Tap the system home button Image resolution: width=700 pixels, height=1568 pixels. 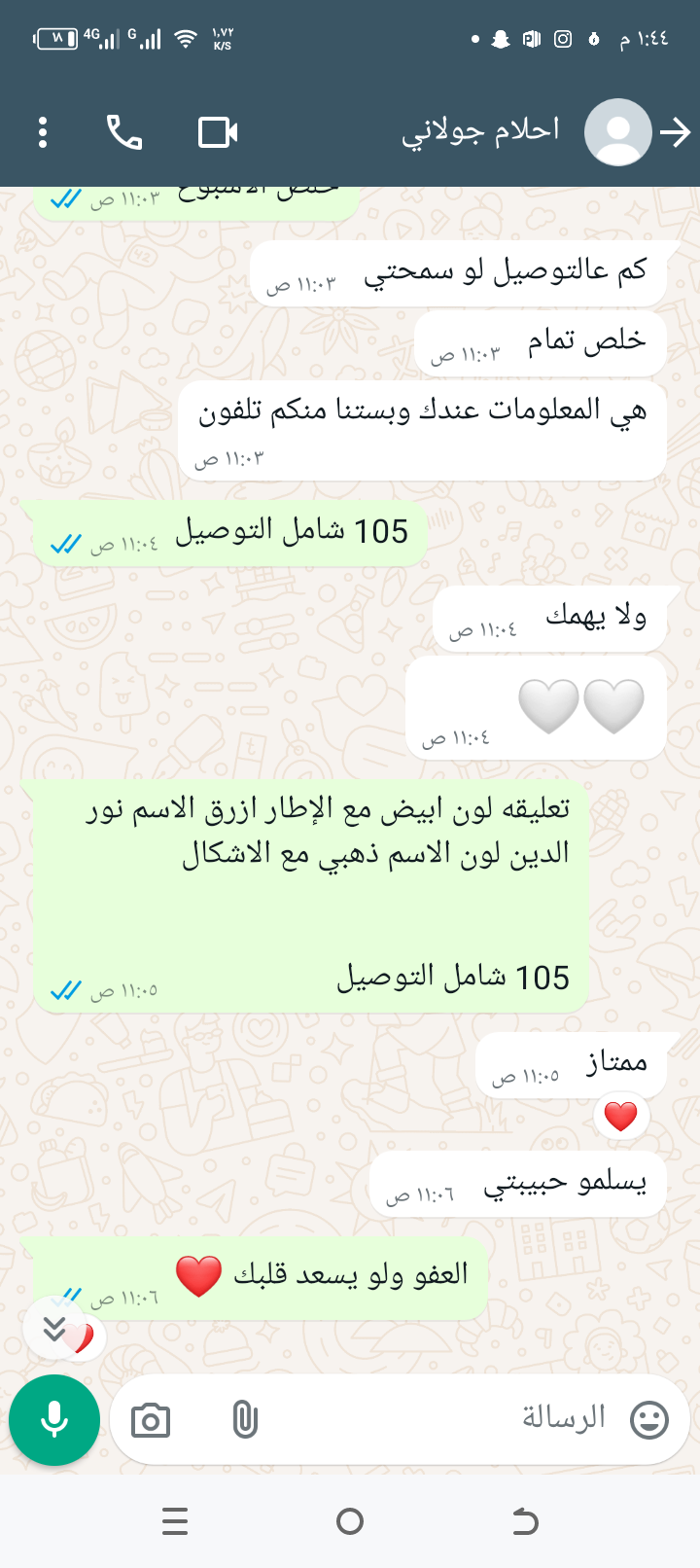coord(350,1521)
